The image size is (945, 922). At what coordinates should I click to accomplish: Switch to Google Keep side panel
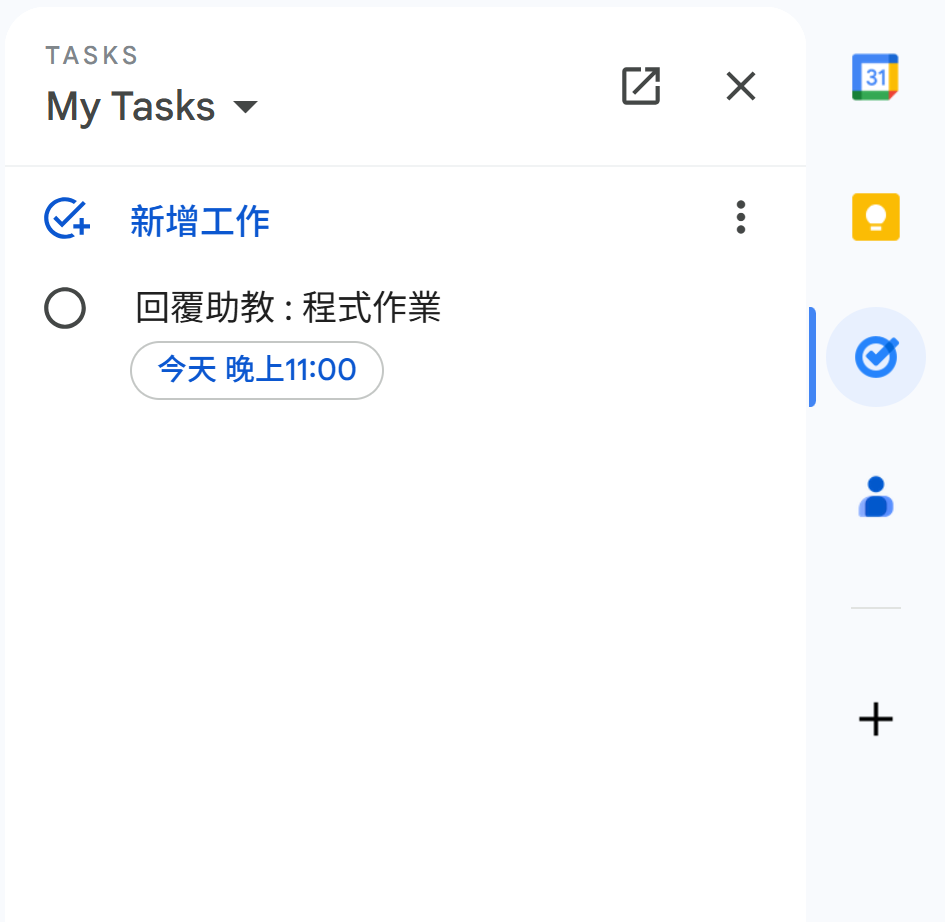(x=876, y=217)
